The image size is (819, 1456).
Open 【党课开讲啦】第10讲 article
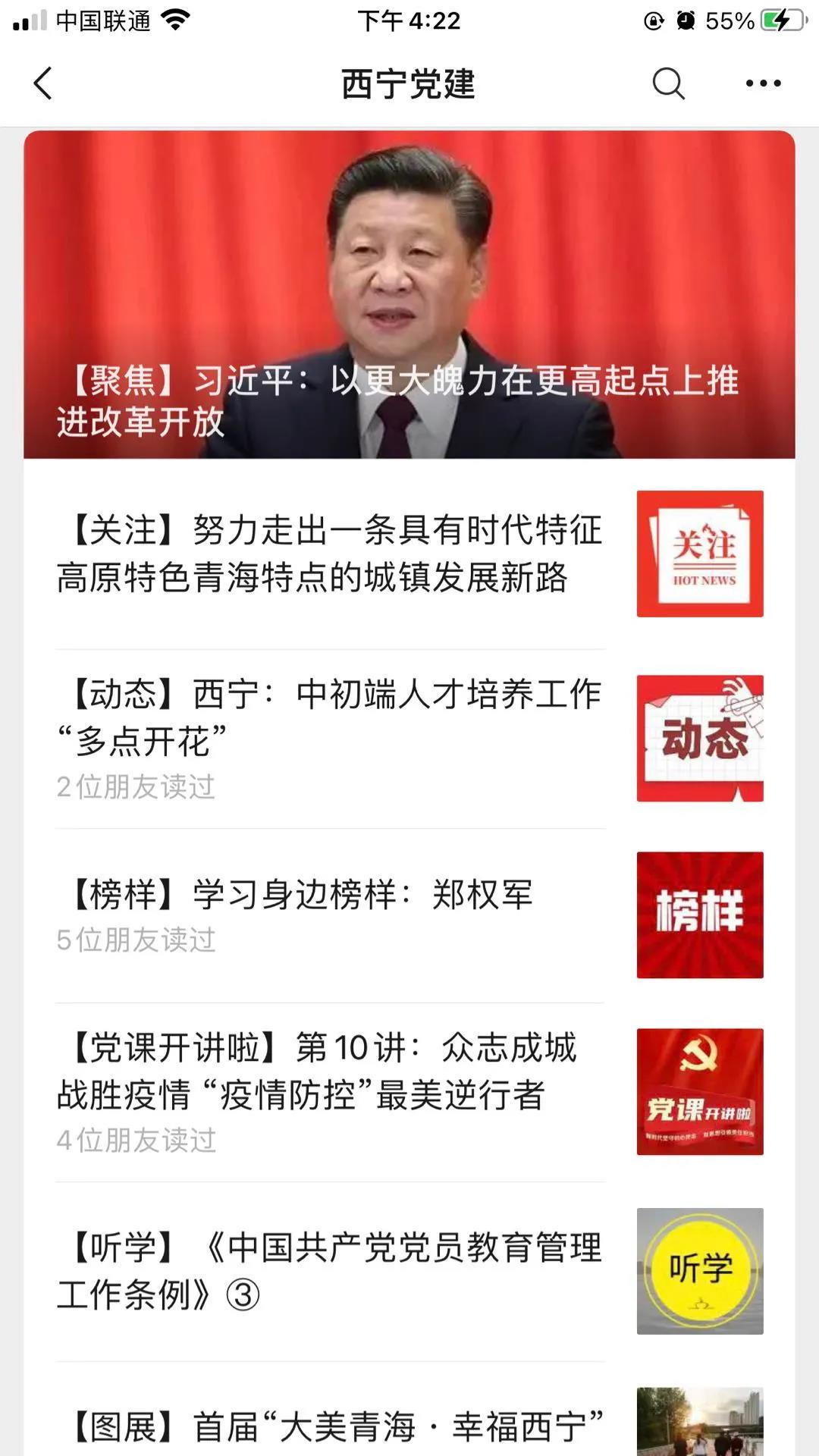click(318, 1071)
